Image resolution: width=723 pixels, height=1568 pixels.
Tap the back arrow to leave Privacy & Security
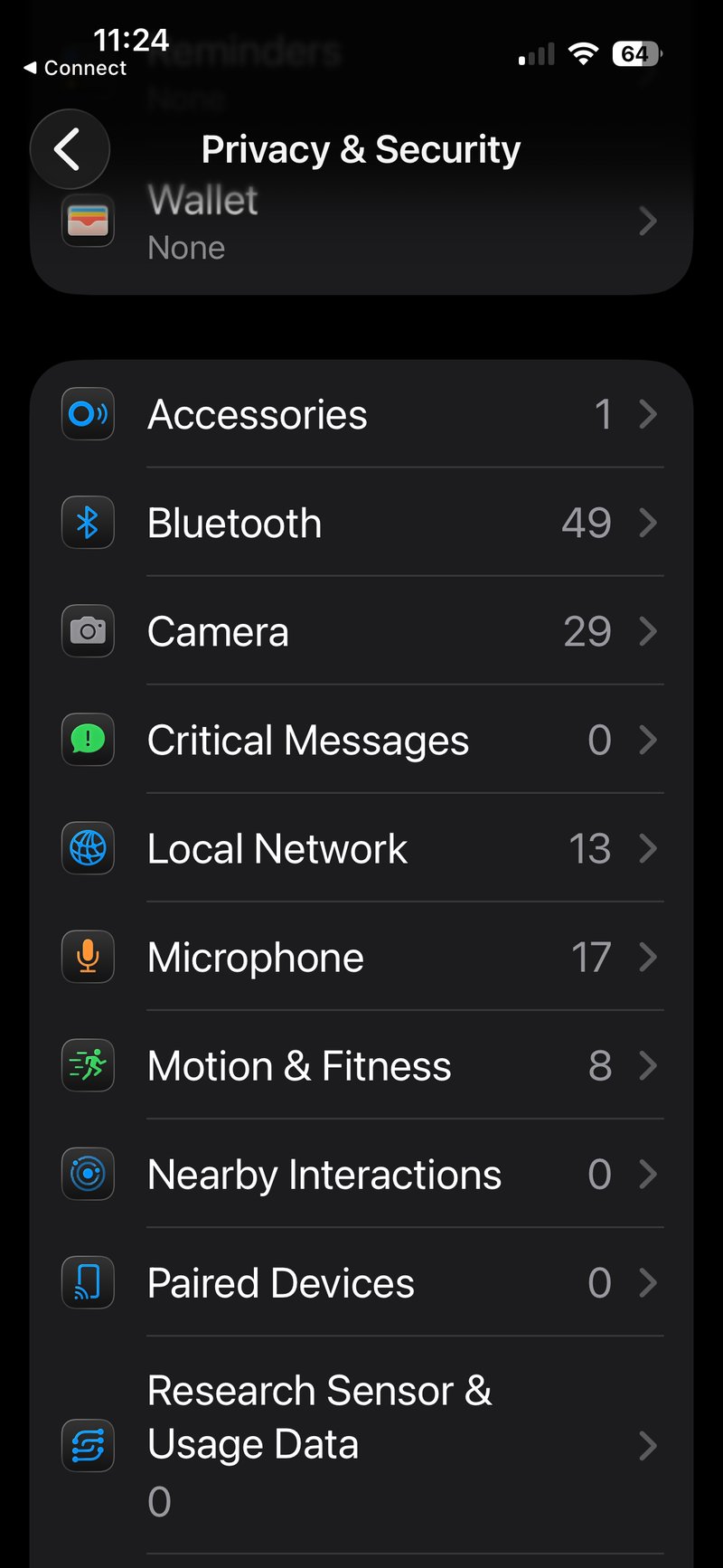click(x=70, y=148)
